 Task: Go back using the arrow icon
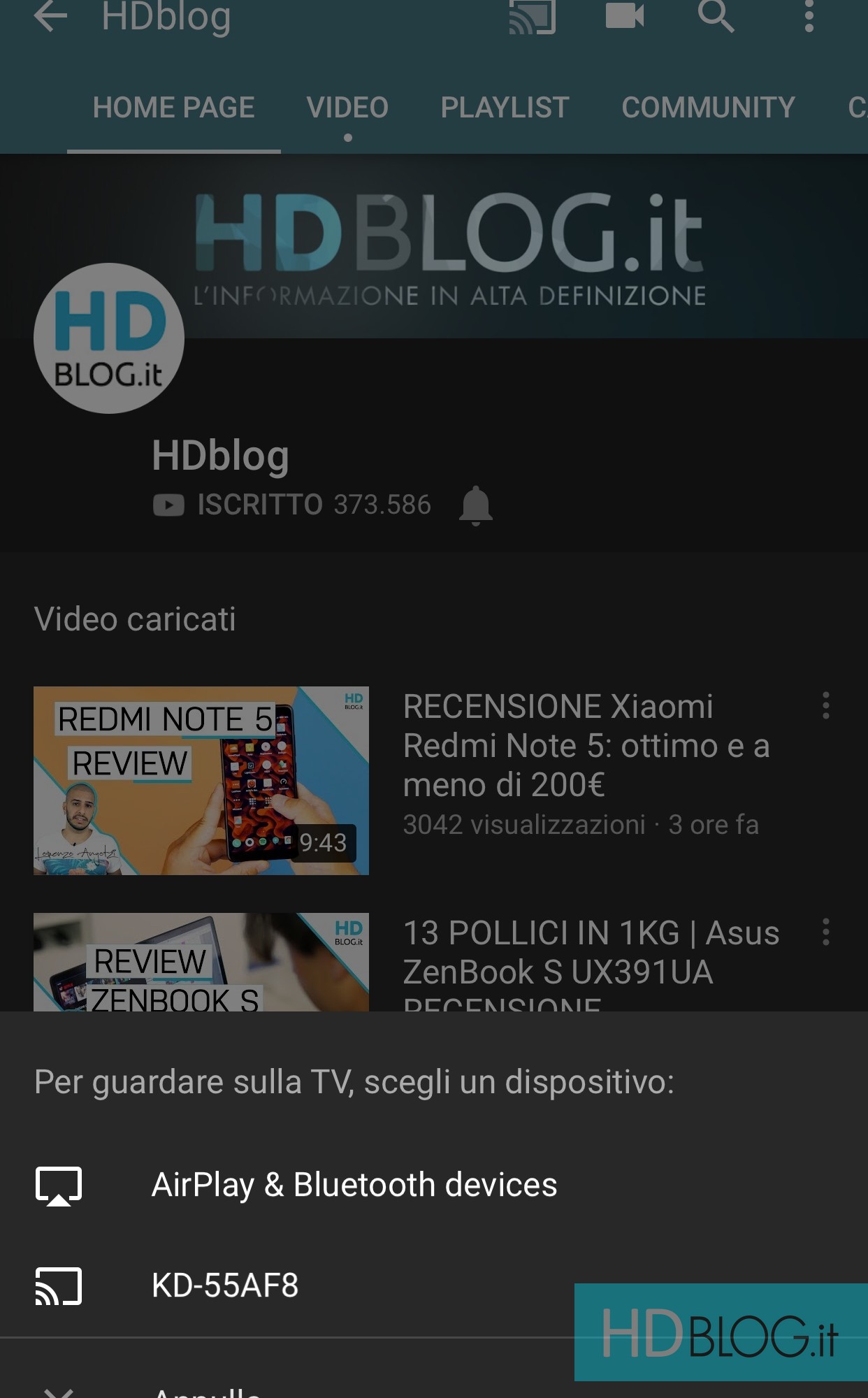(x=50, y=15)
